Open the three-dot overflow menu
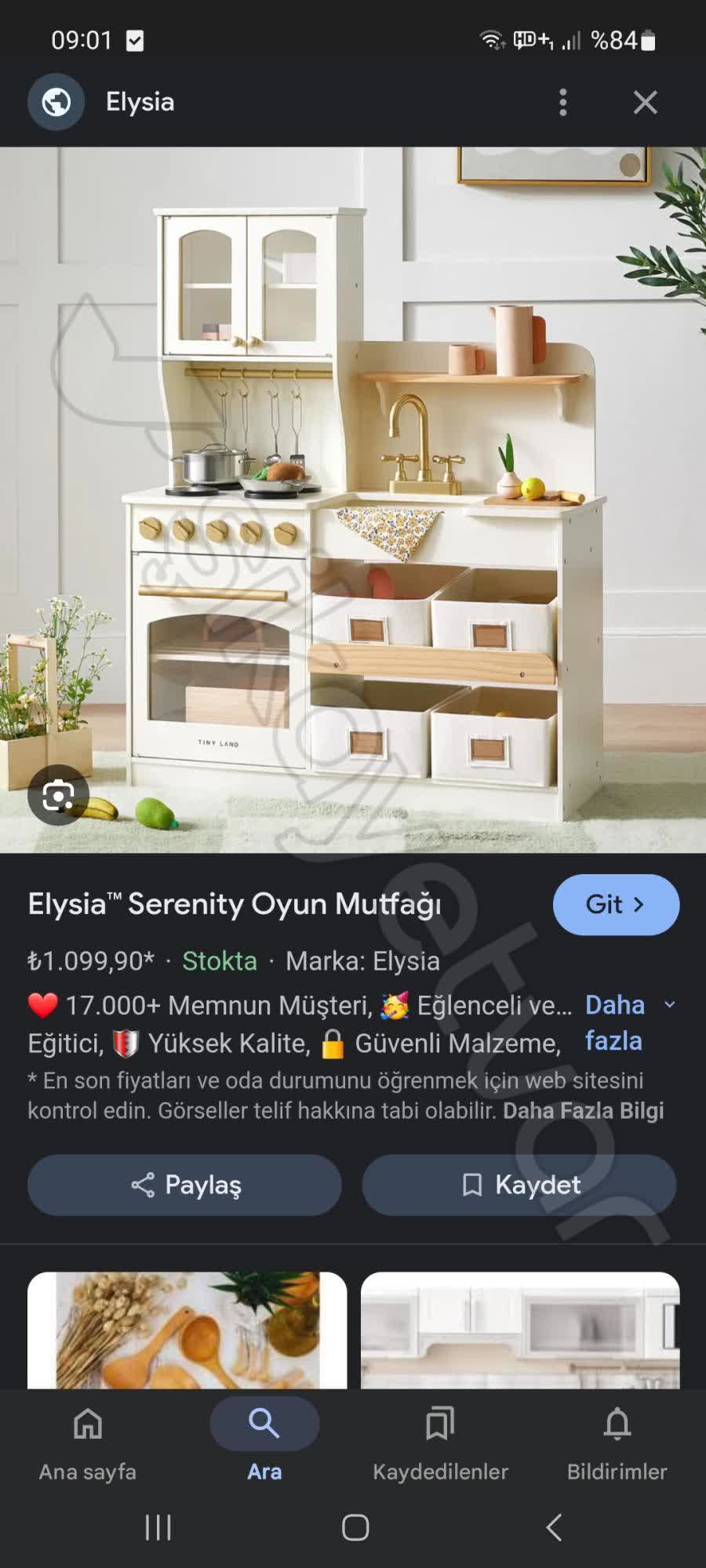This screenshot has width=706, height=1568. [563, 102]
